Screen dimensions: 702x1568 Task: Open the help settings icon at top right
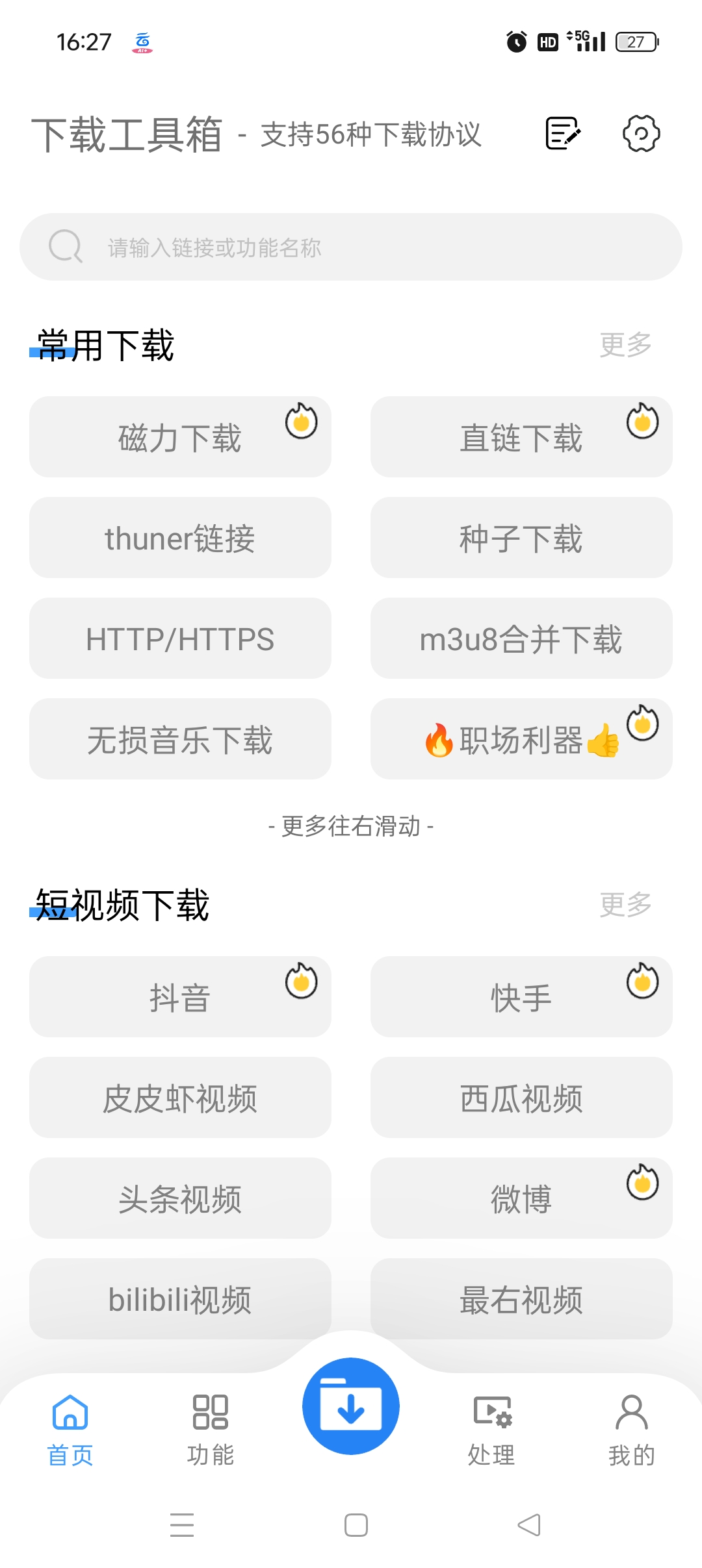[x=640, y=133]
